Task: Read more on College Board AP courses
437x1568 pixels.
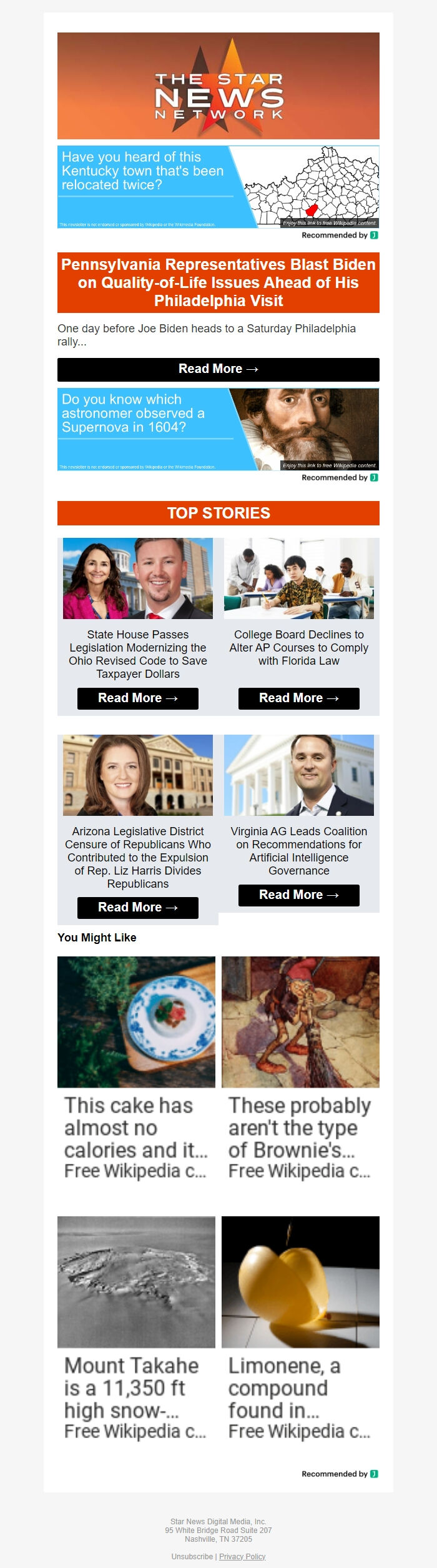Action: click(x=298, y=698)
